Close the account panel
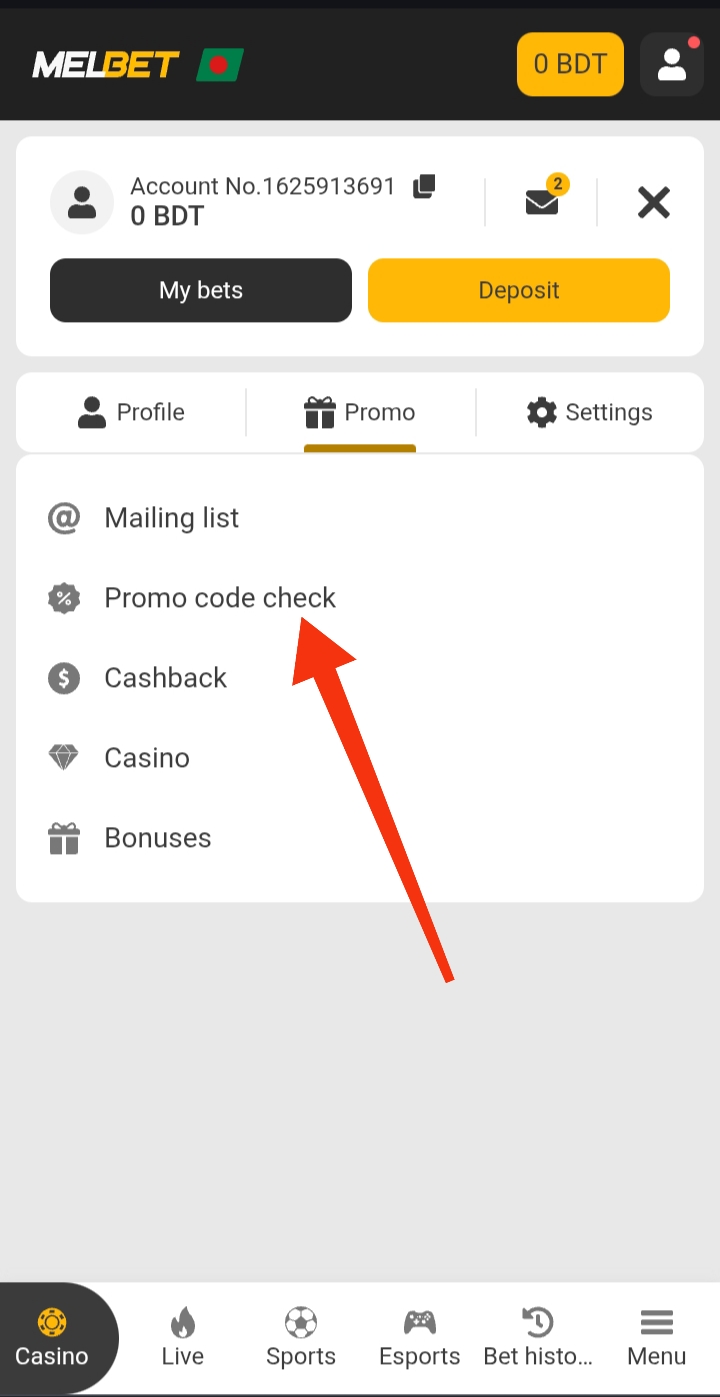 [x=654, y=203]
